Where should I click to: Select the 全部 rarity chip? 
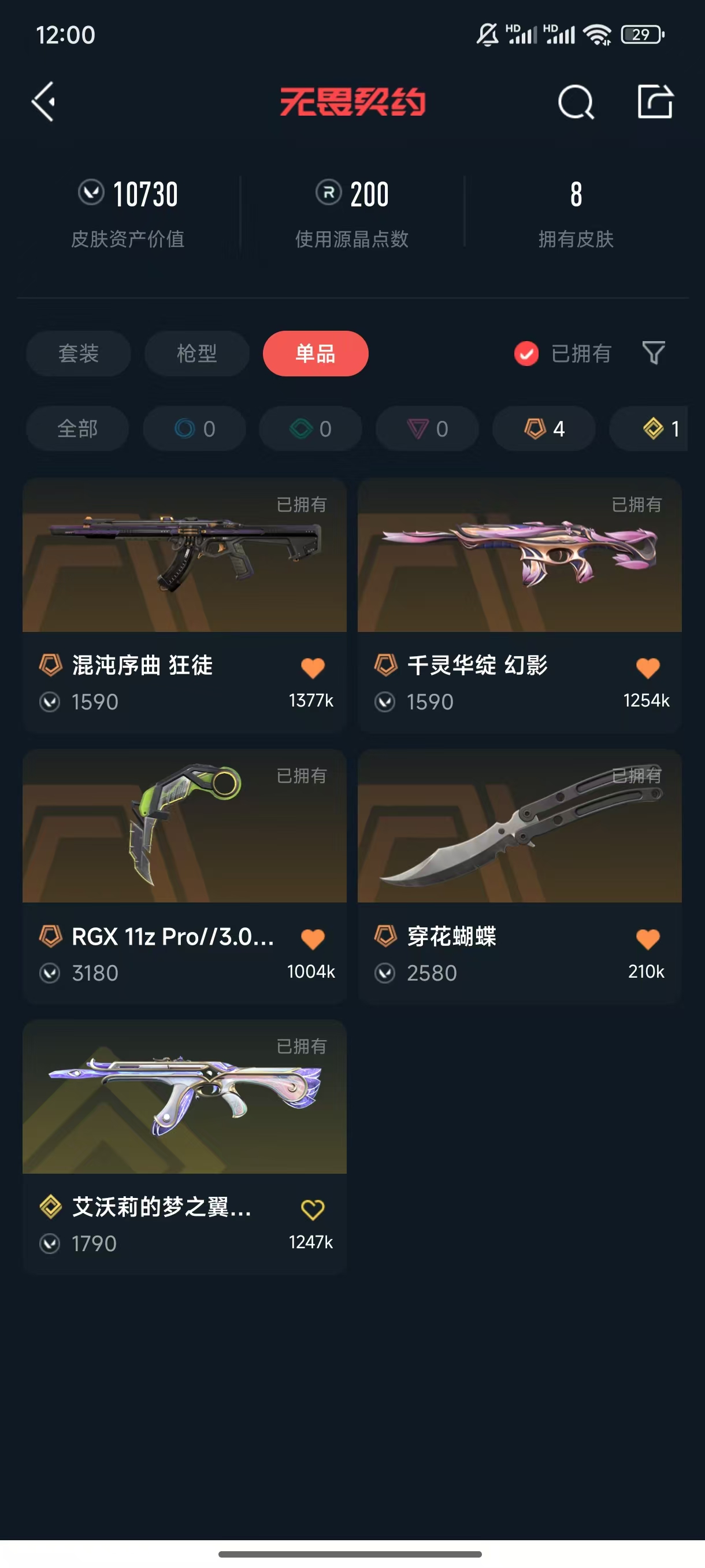point(77,428)
